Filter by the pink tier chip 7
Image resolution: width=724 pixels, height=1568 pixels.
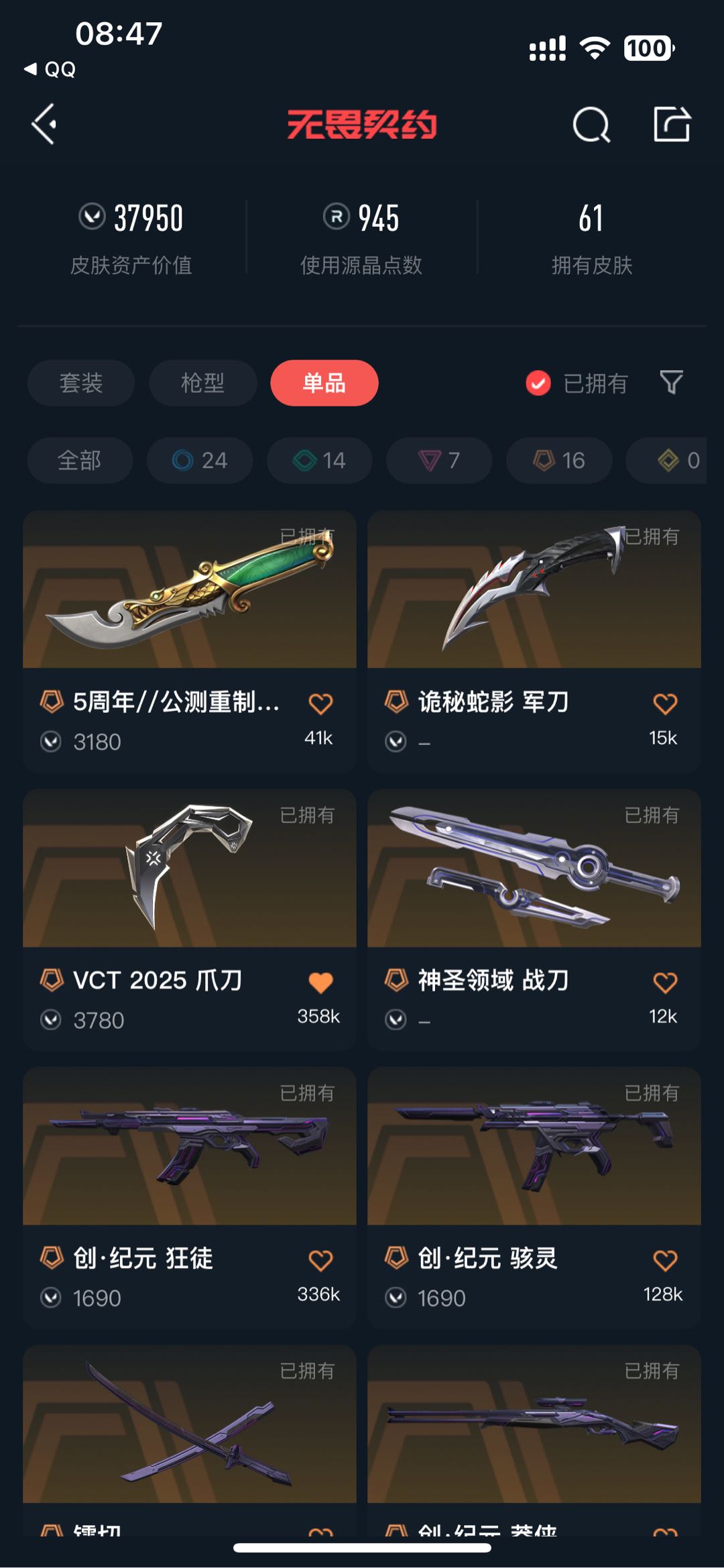(x=439, y=460)
